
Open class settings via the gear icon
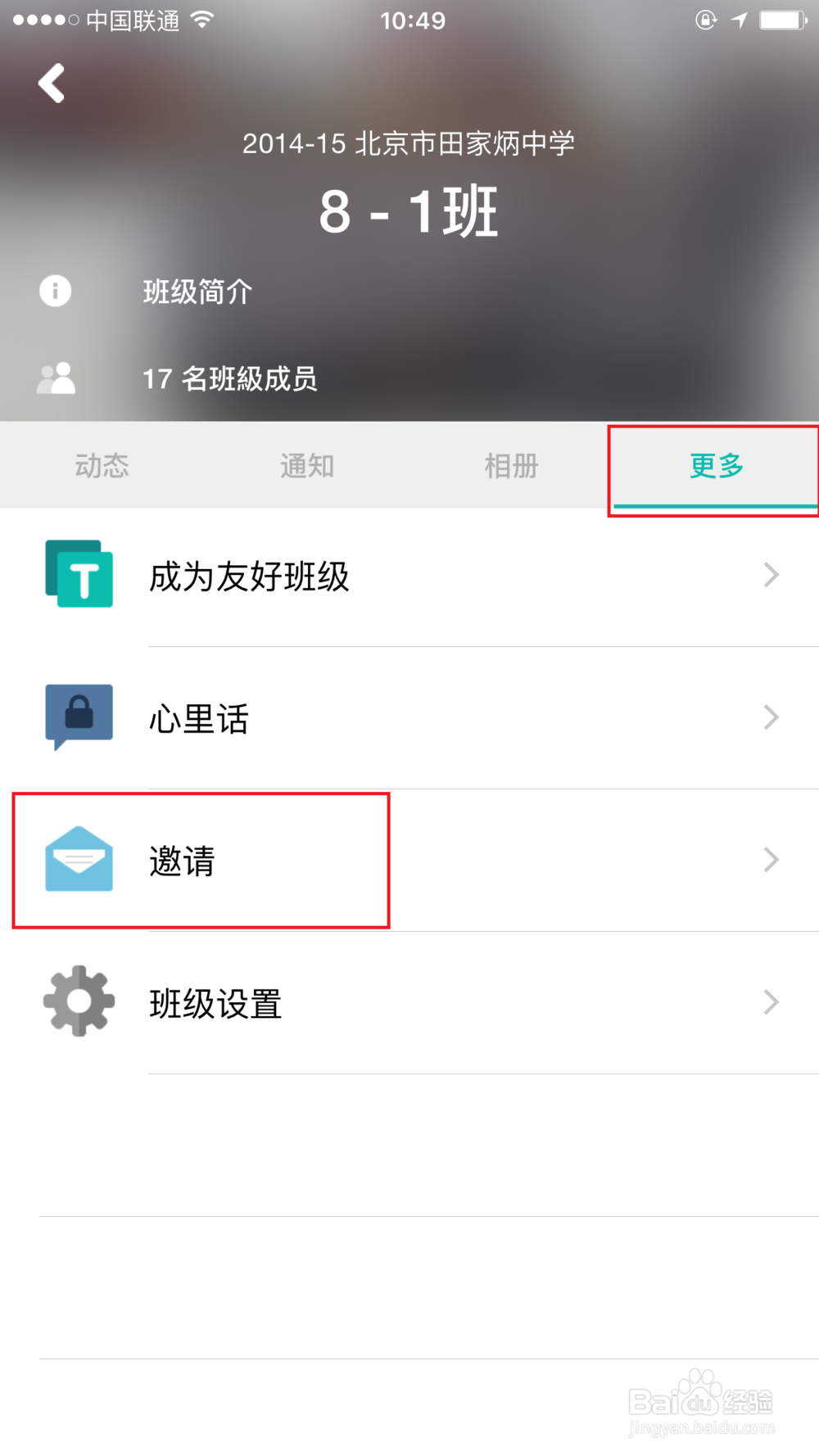tap(78, 1002)
